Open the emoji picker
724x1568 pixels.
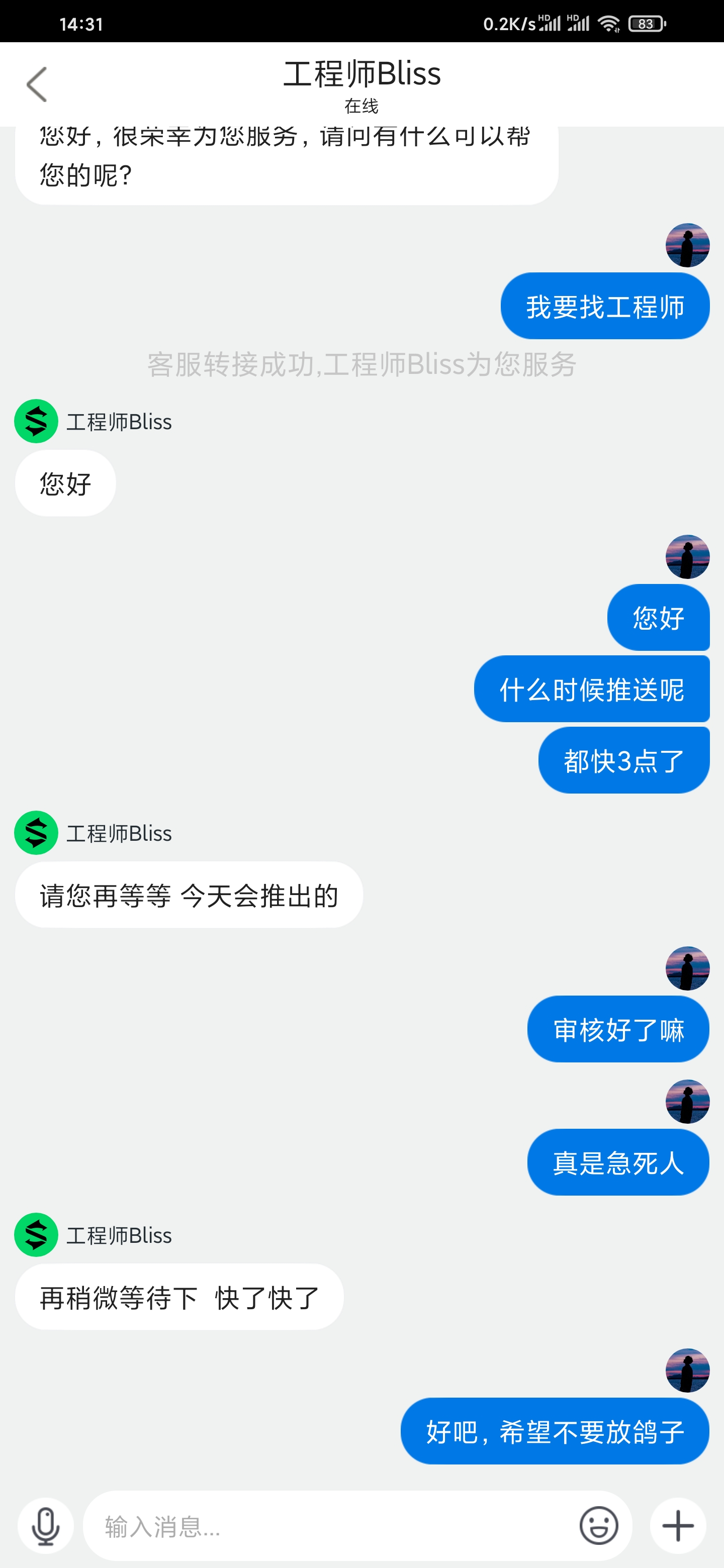(599, 1526)
